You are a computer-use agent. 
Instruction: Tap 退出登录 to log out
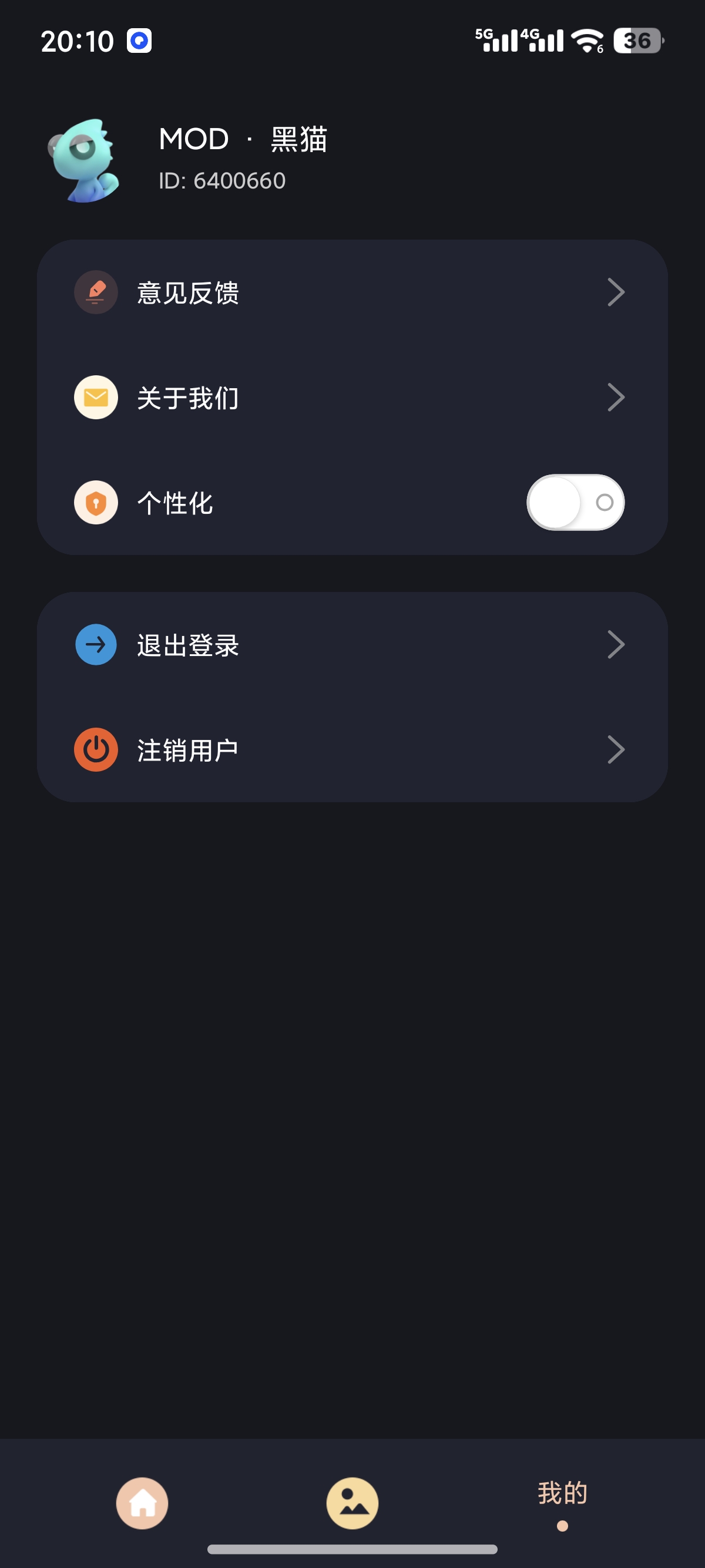point(352,645)
